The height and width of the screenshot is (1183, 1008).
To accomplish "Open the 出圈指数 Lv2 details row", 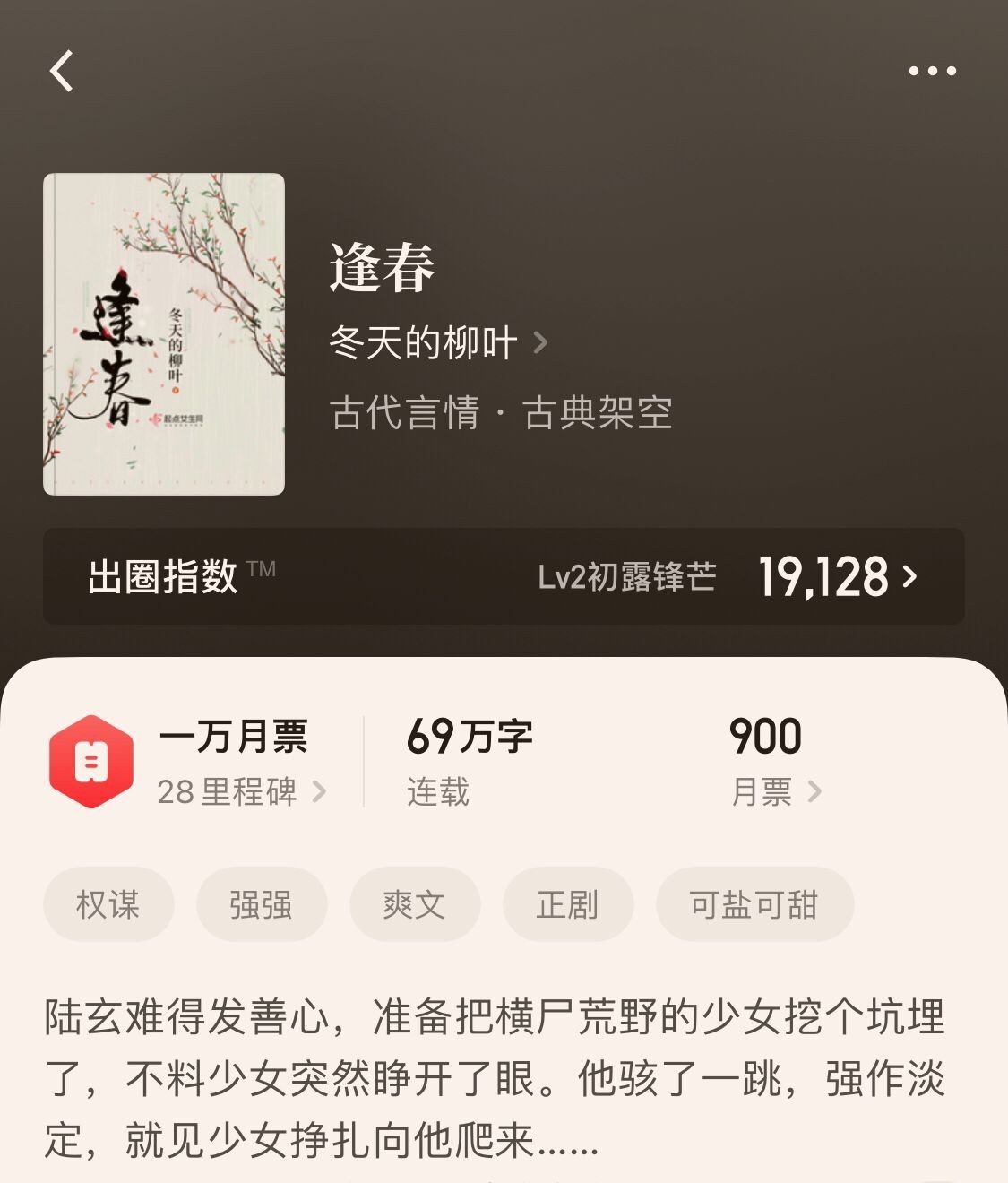I will pyautogui.click(x=504, y=576).
